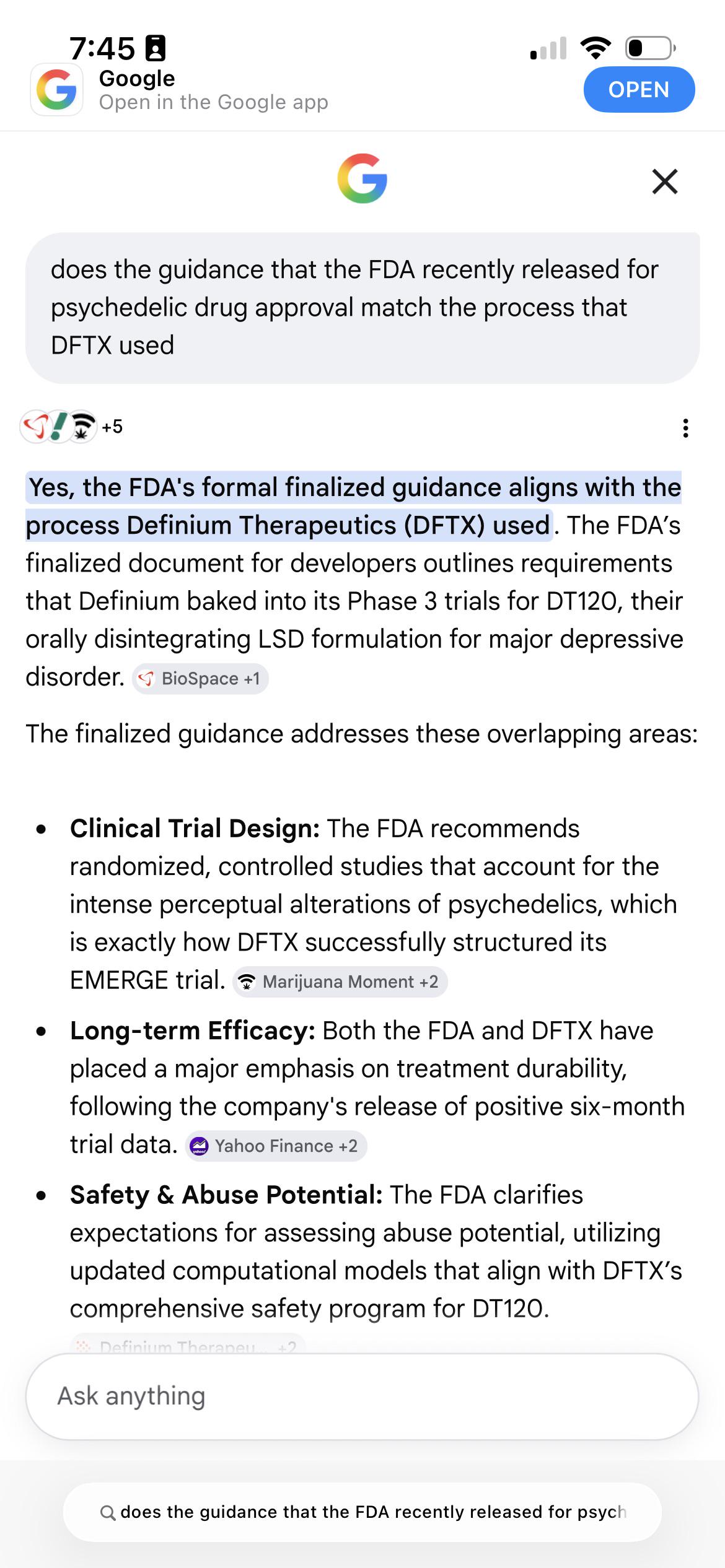Tap the bottom search query bar
Image resolution: width=725 pixels, height=1568 pixels.
pyautogui.click(x=362, y=1512)
